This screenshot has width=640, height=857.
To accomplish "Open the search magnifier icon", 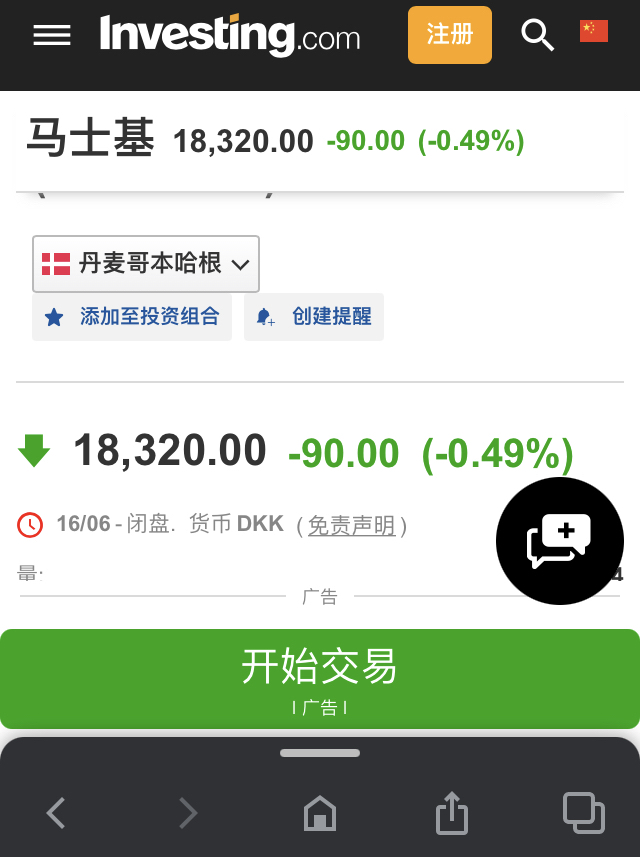I will pyautogui.click(x=537, y=35).
